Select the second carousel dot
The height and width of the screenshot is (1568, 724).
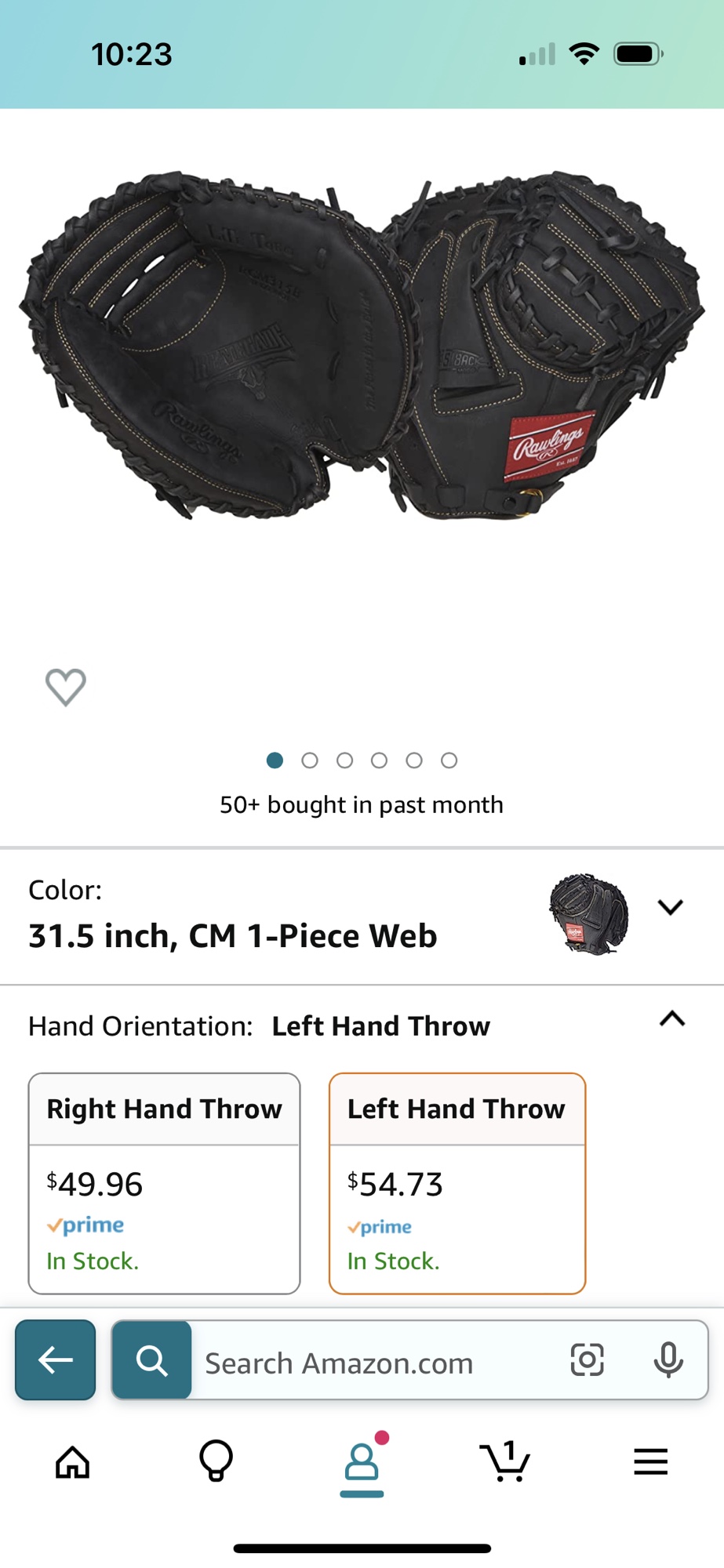310,760
